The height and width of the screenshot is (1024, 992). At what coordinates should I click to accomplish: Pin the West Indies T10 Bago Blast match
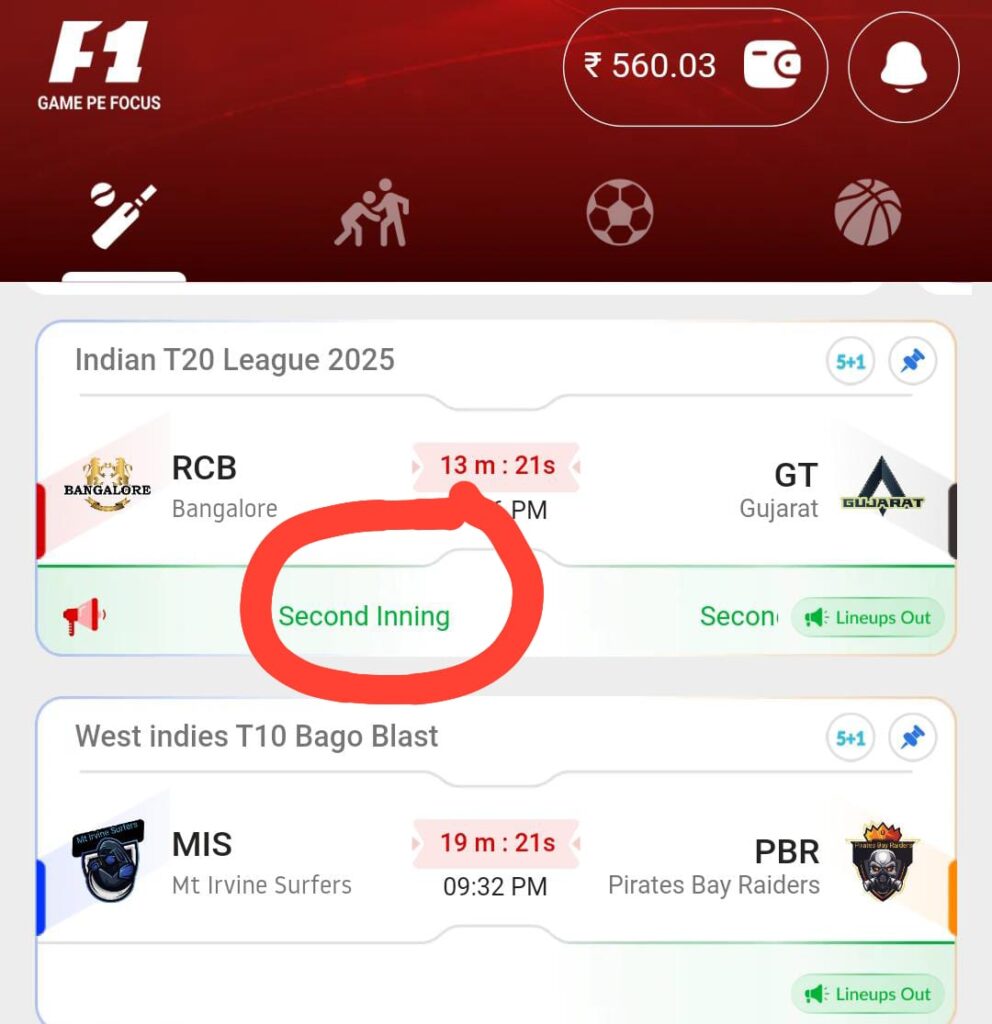(912, 739)
